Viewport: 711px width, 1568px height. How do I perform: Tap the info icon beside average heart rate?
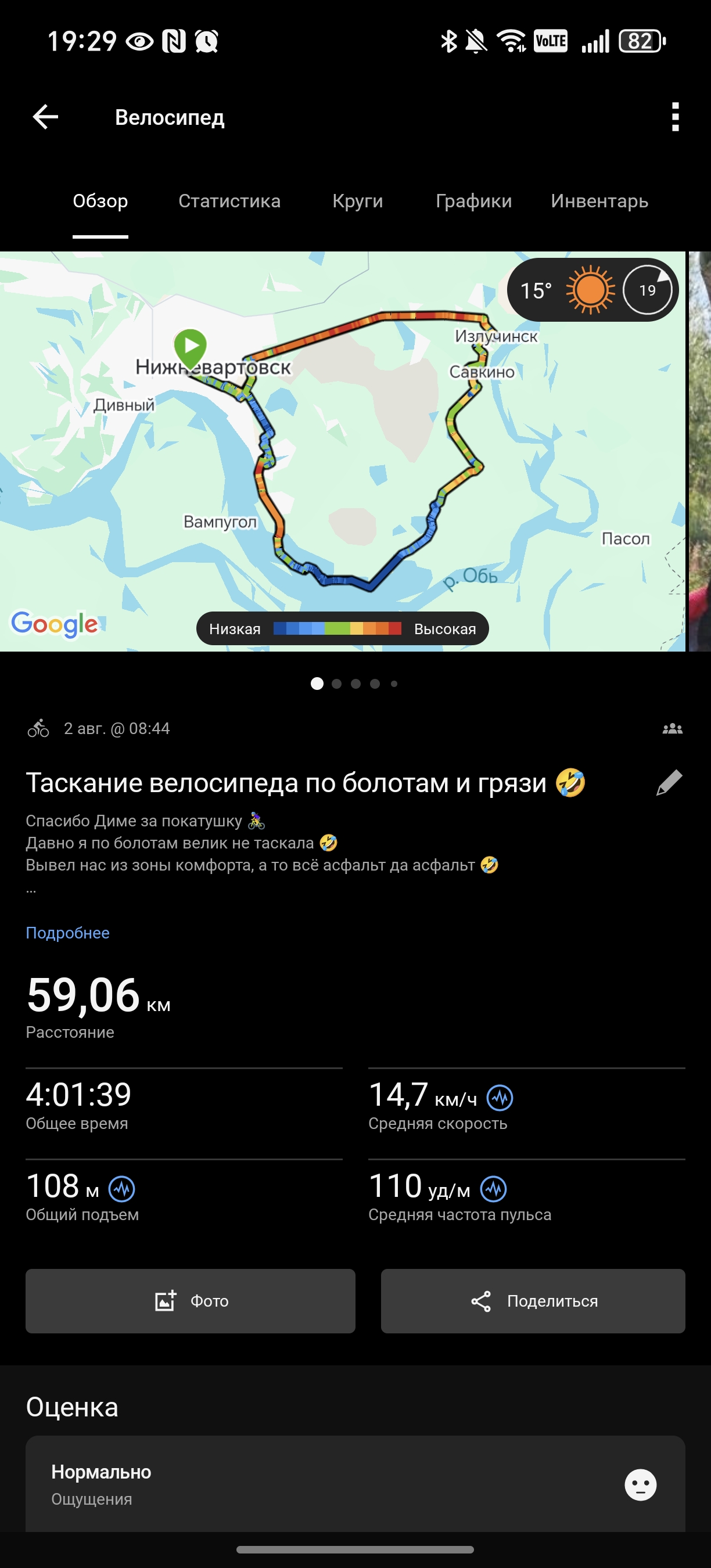coord(494,1189)
